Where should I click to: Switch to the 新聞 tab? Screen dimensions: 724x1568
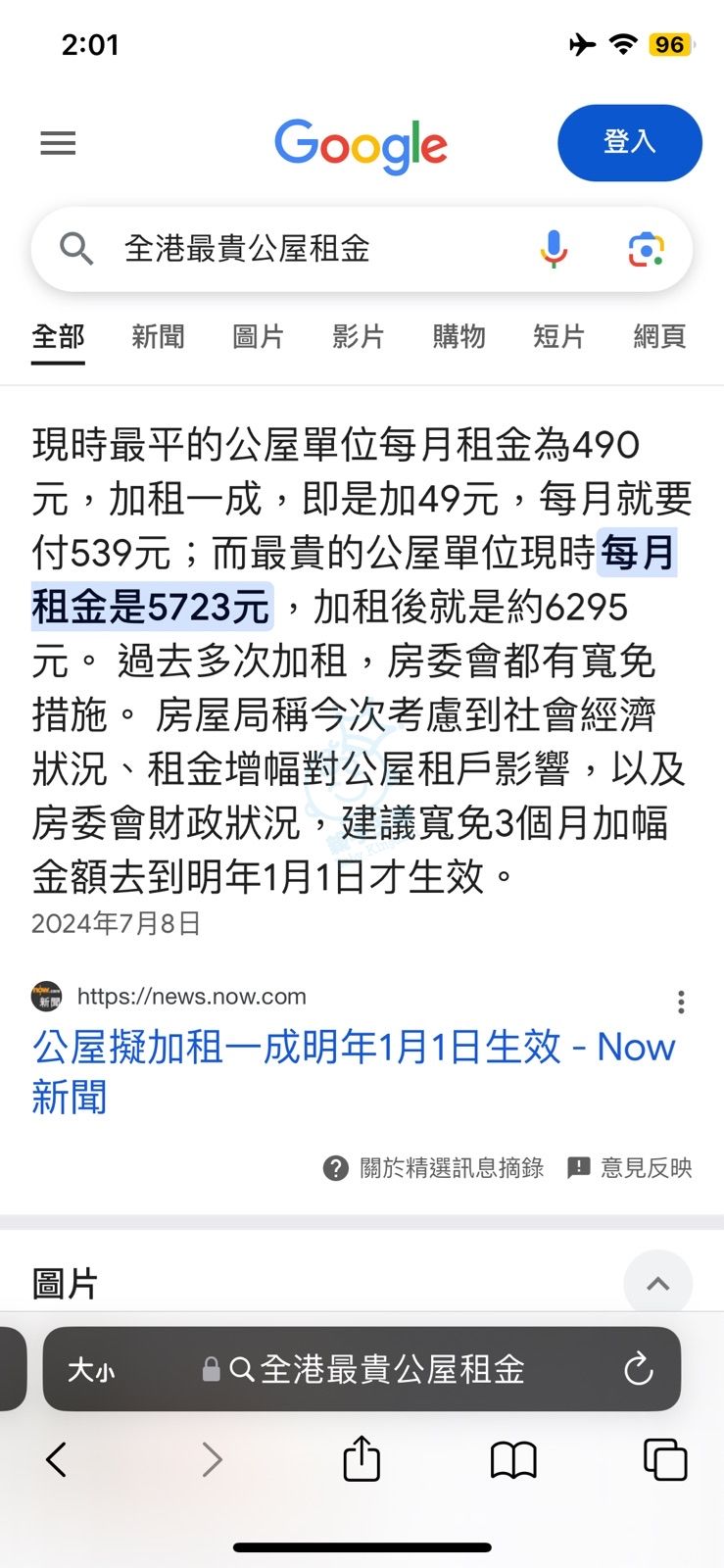pyautogui.click(x=158, y=337)
